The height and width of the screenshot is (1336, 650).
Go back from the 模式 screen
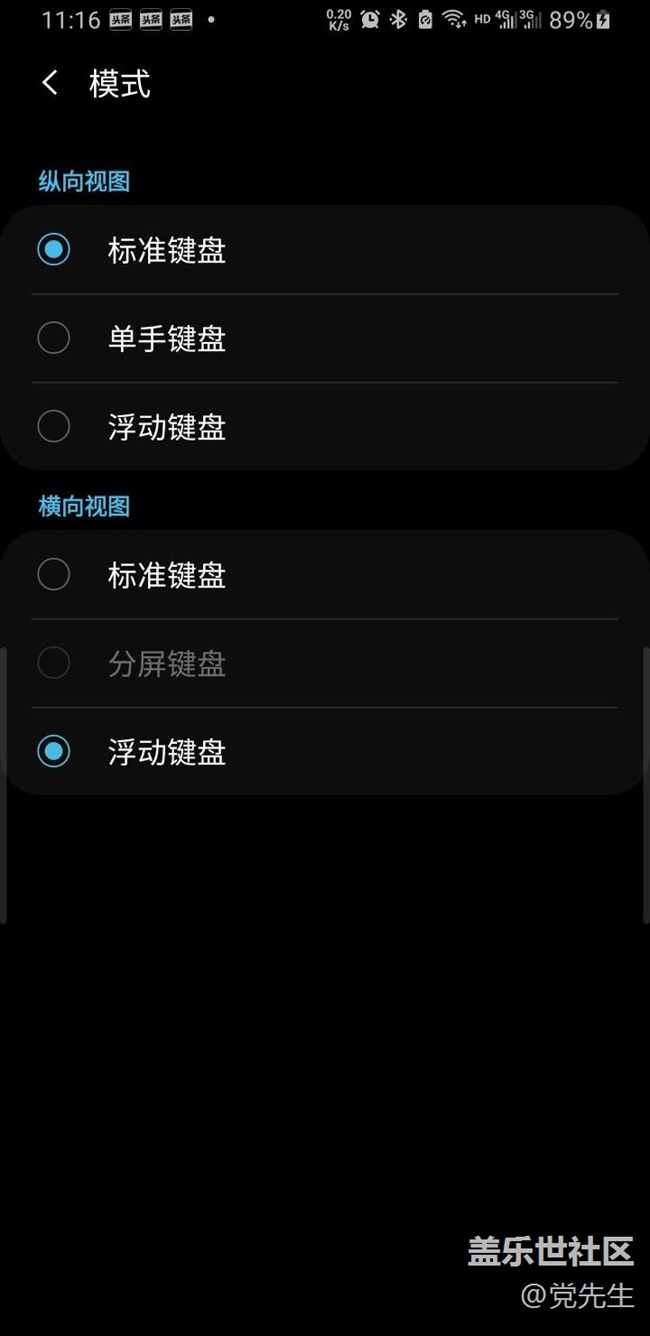[50, 83]
